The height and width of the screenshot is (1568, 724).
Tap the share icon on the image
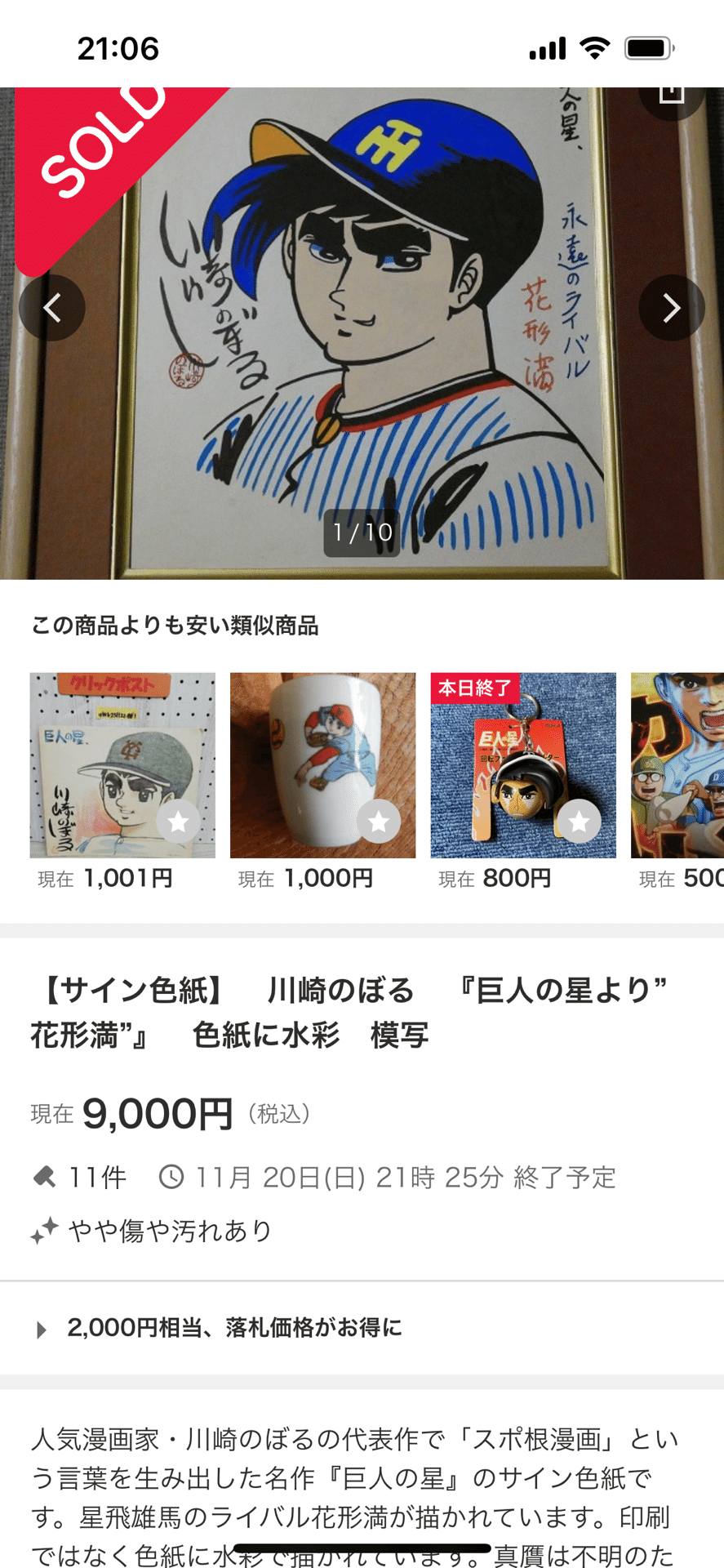[671, 95]
